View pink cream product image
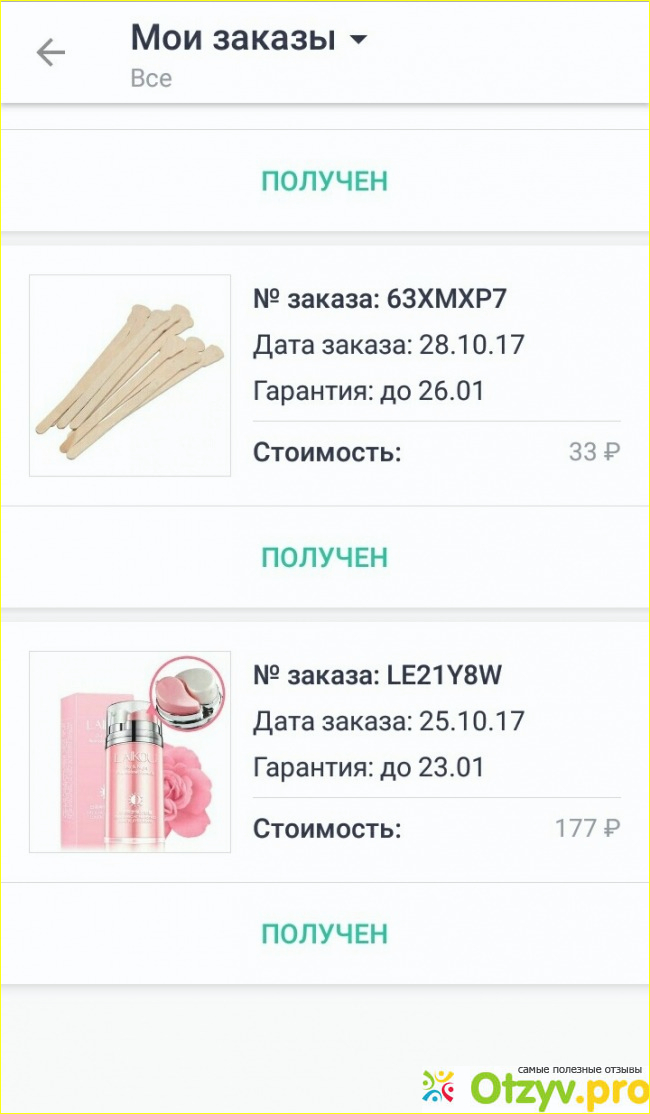The height and width of the screenshot is (1114, 650). point(130,751)
